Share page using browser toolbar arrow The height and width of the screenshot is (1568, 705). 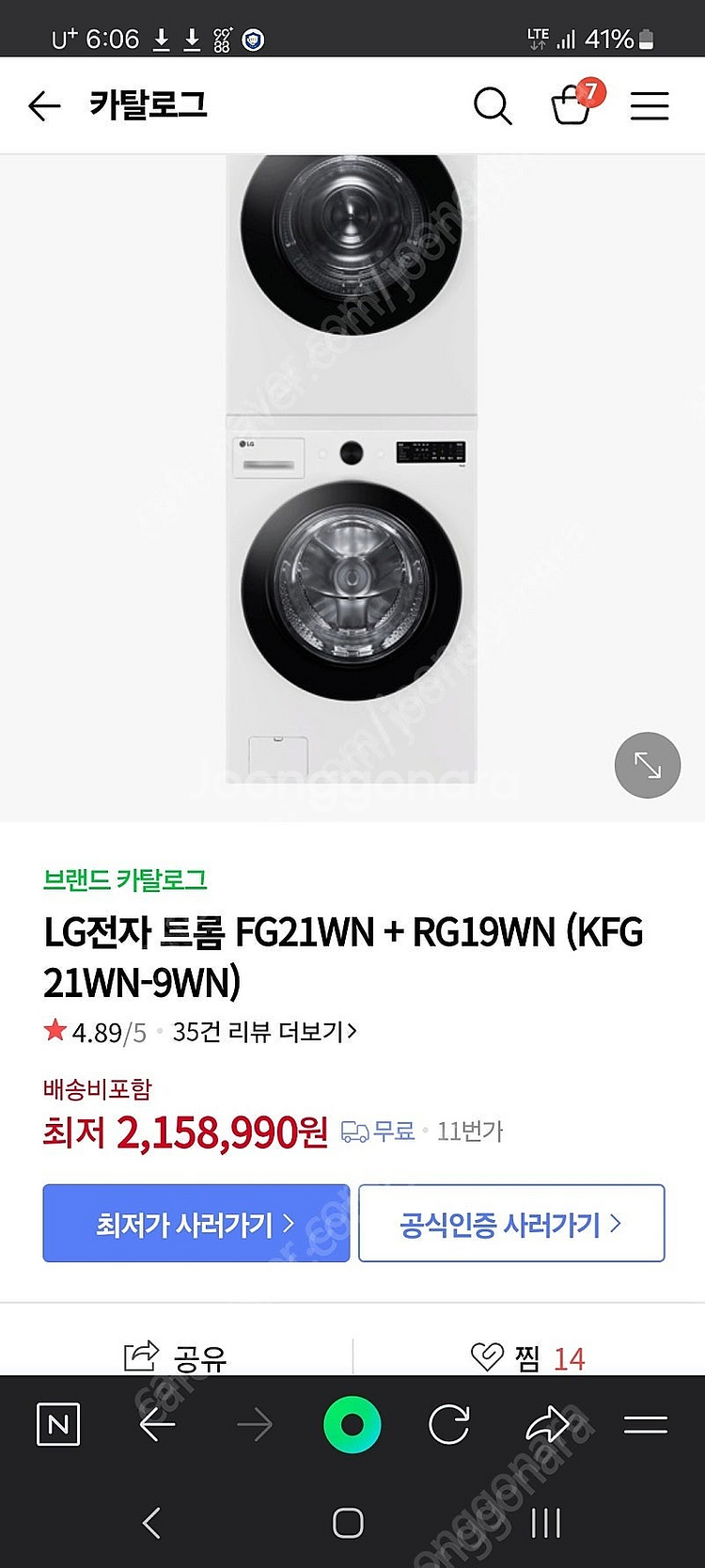pos(548,1424)
